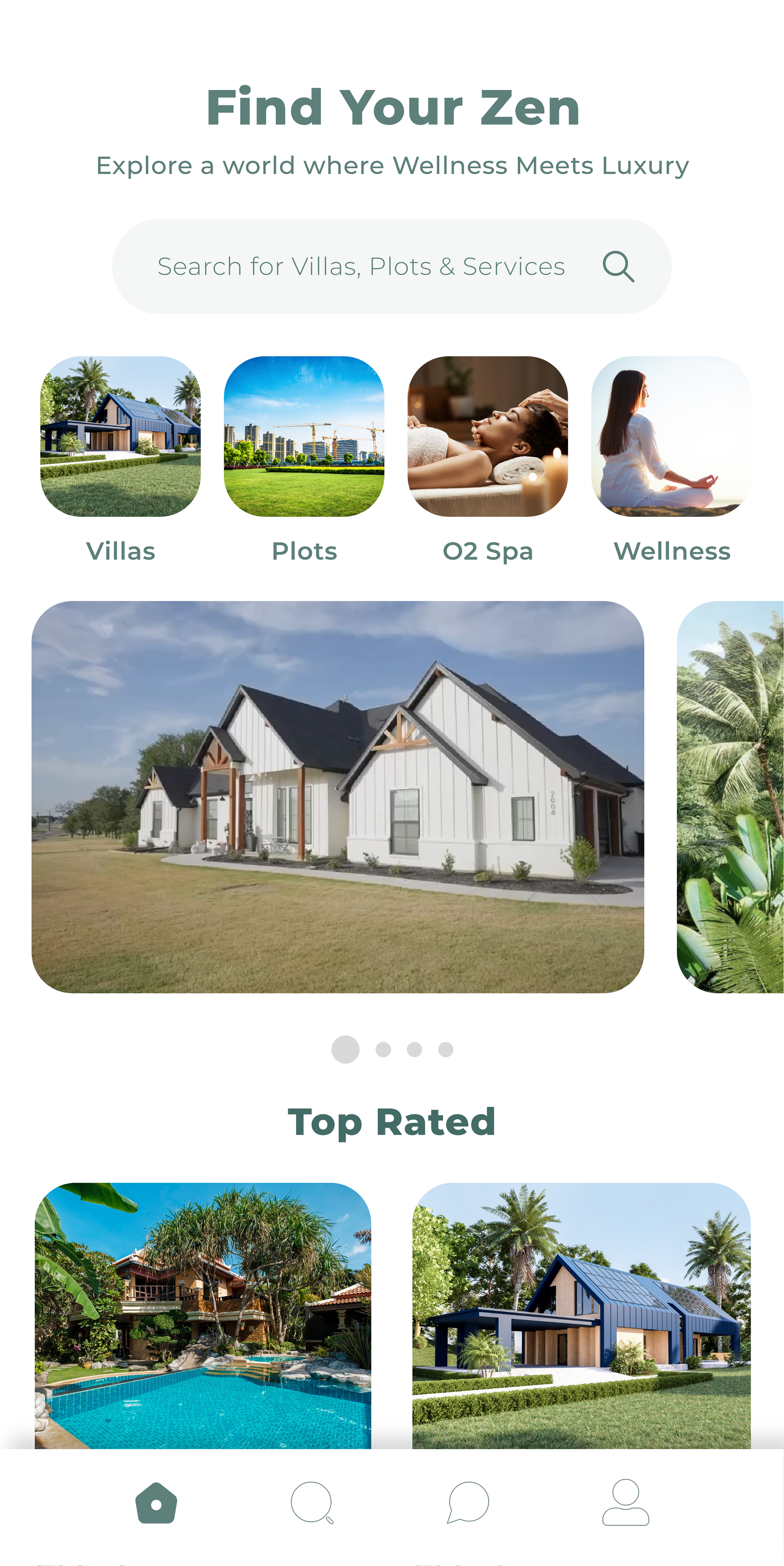Open the Wellness category
The image size is (784, 1566).
[671, 436]
